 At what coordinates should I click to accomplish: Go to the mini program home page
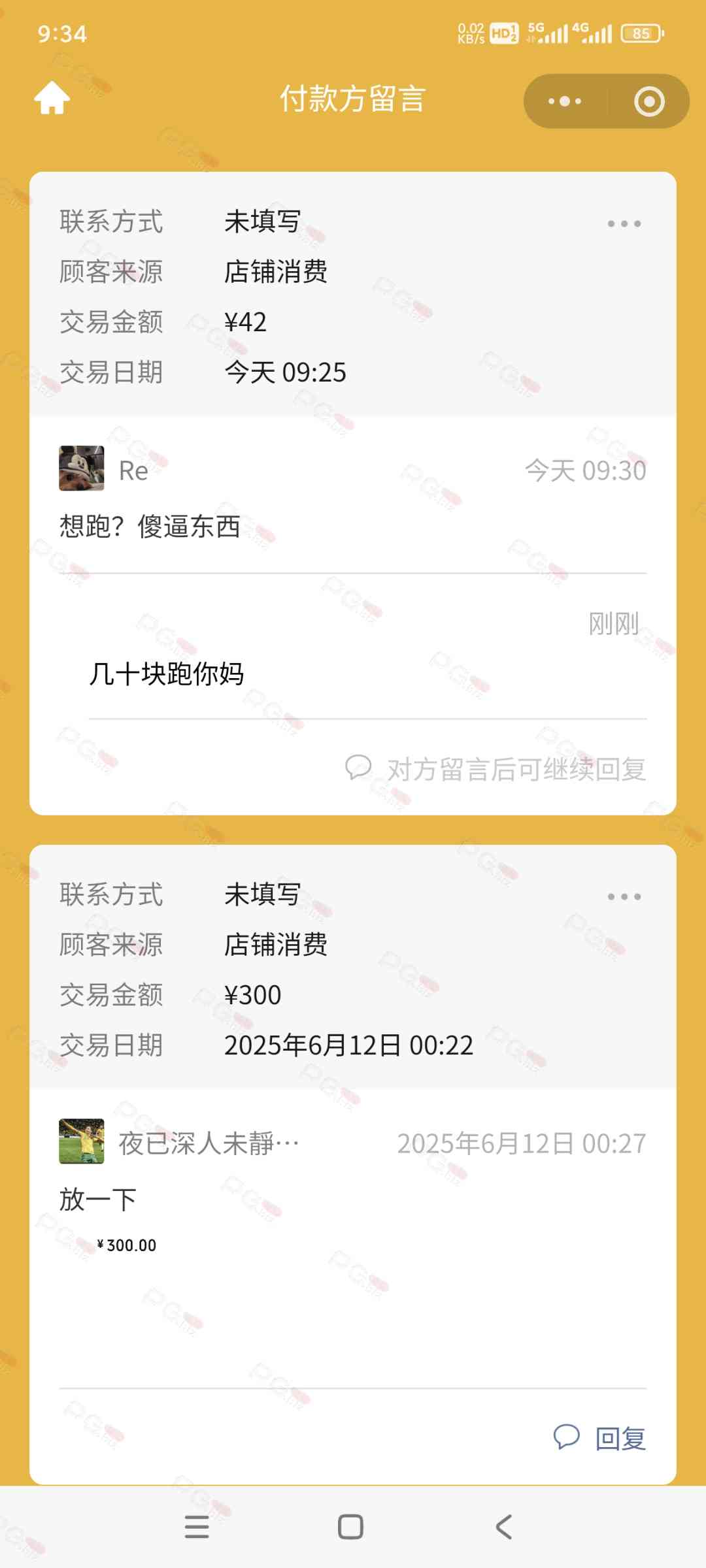[x=52, y=99]
